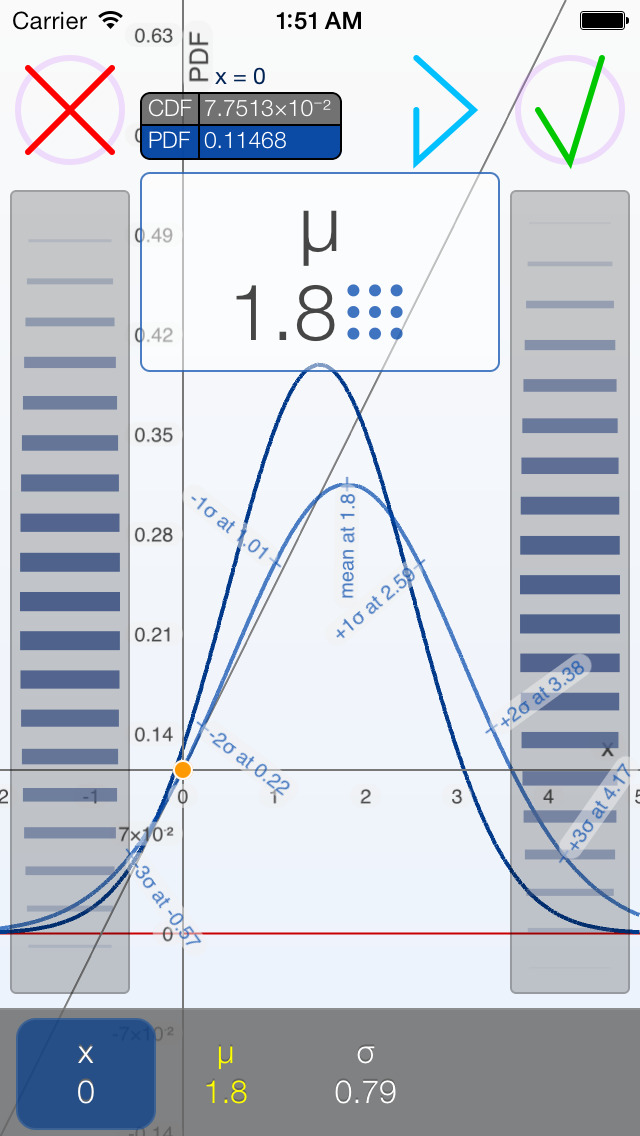Tap the blue play triangle
Image resolution: width=640 pixels, height=1136 pixels.
443,111
